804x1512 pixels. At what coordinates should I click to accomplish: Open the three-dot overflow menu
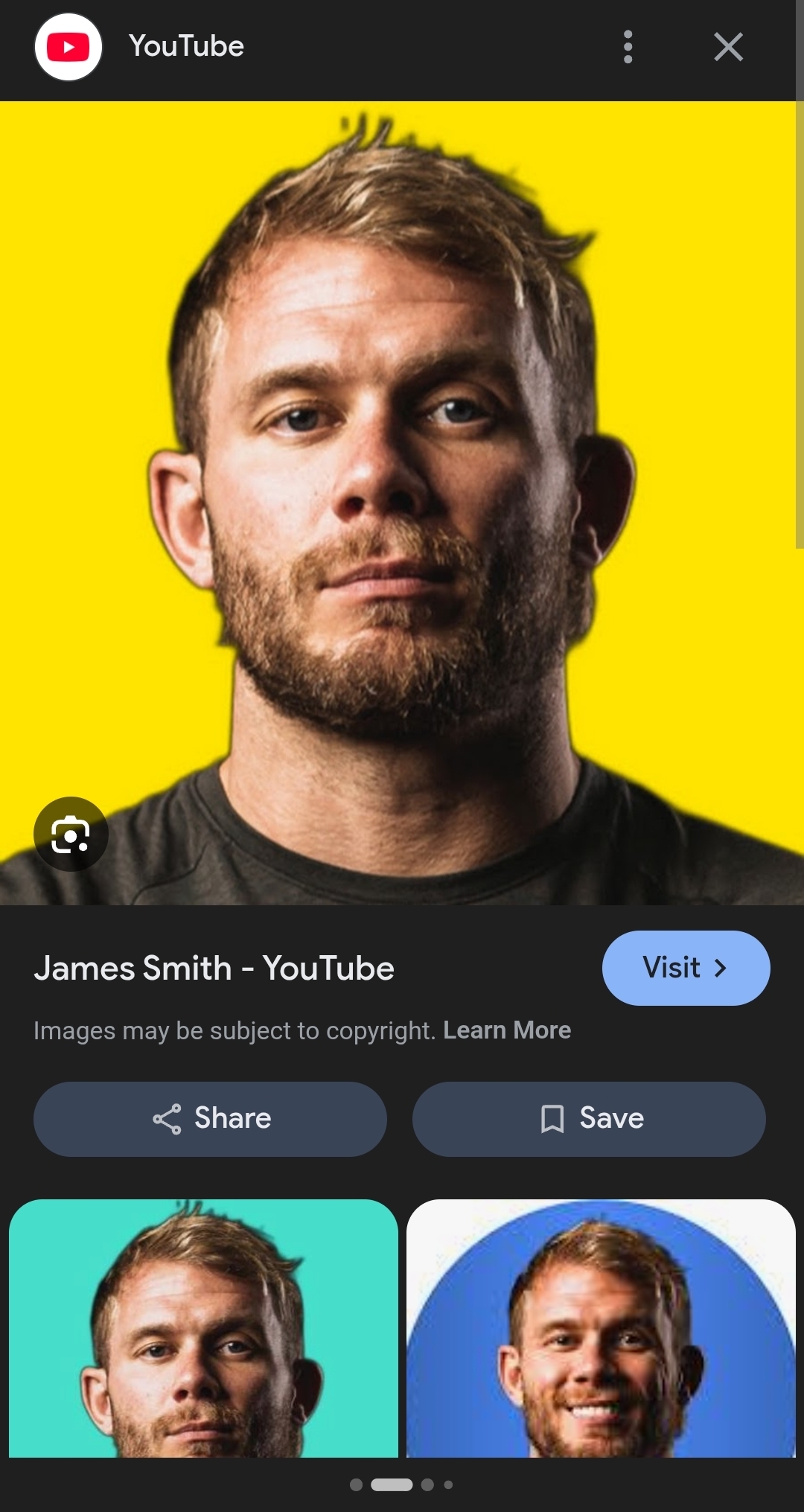click(x=628, y=47)
